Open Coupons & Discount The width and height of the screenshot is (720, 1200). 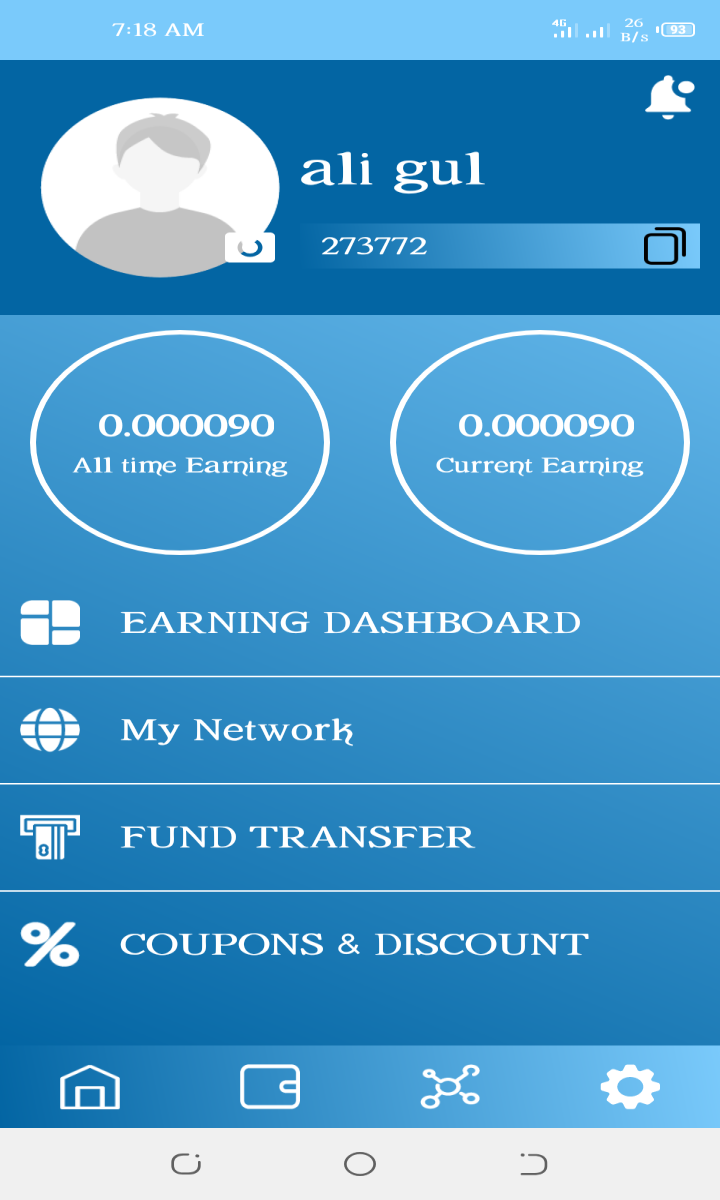pyautogui.click(x=360, y=944)
